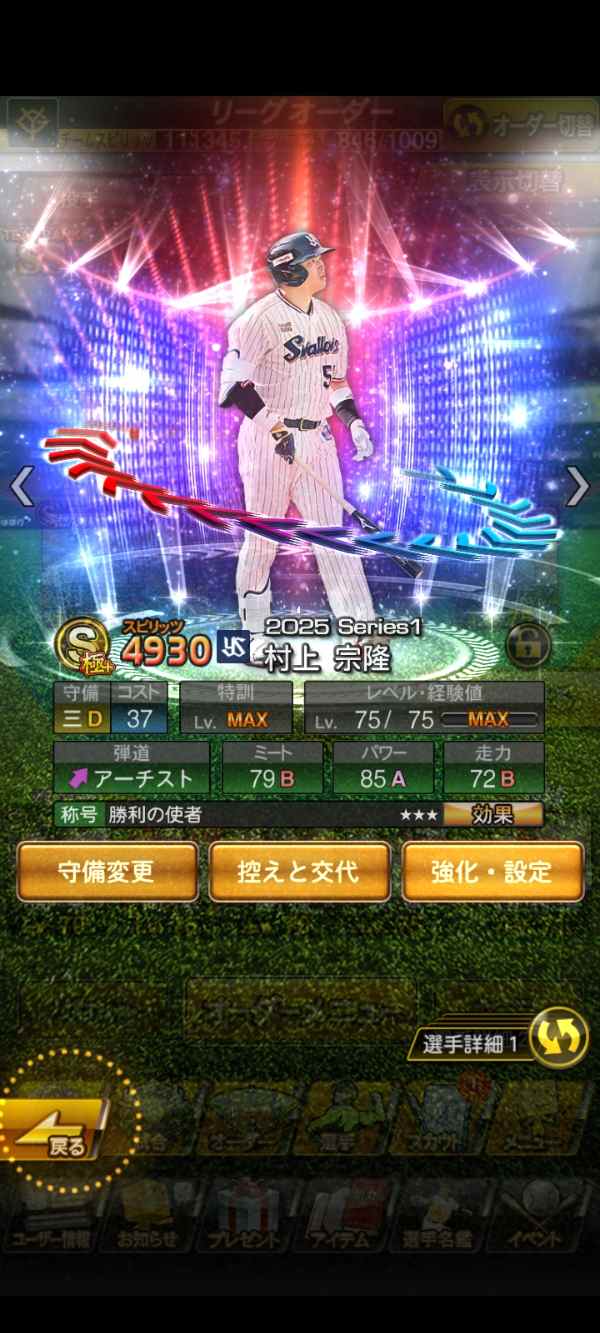Toggle the player lock icon
The height and width of the screenshot is (1333, 600).
527,645
